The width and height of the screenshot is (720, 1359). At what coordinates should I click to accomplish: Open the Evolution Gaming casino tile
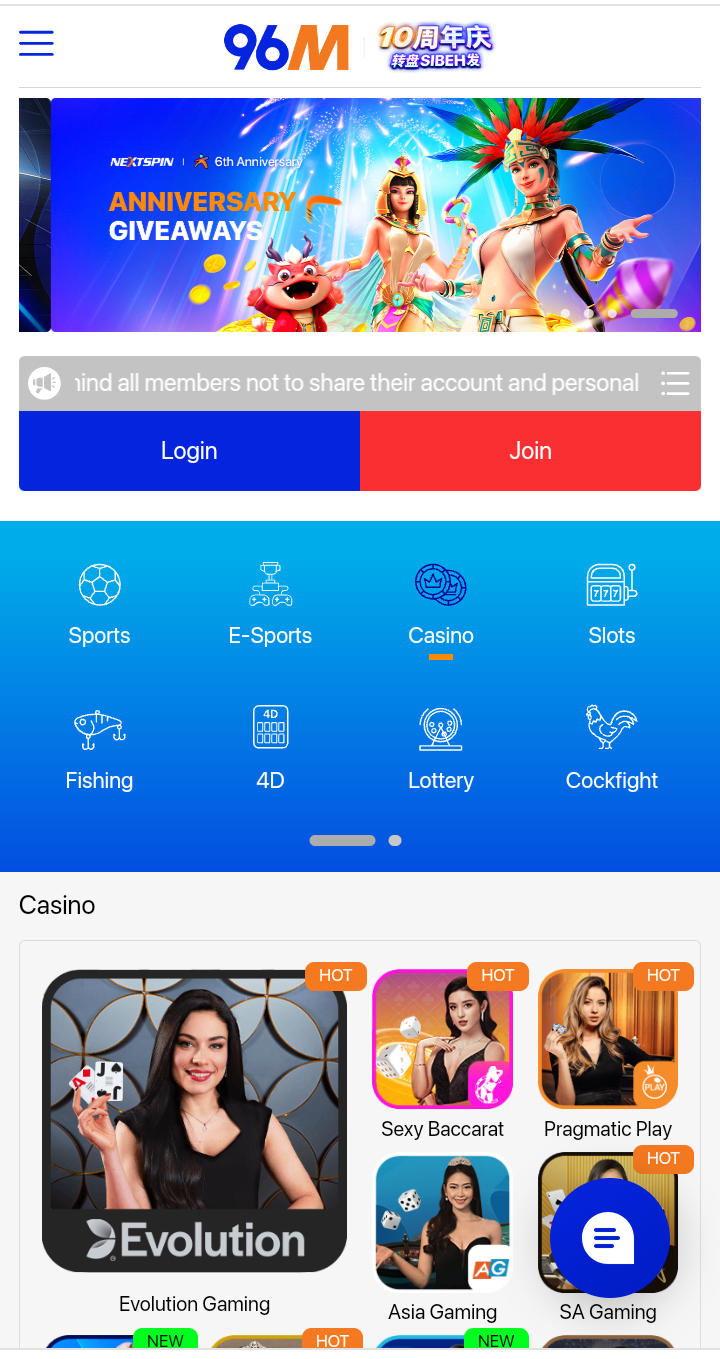(194, 1121)
